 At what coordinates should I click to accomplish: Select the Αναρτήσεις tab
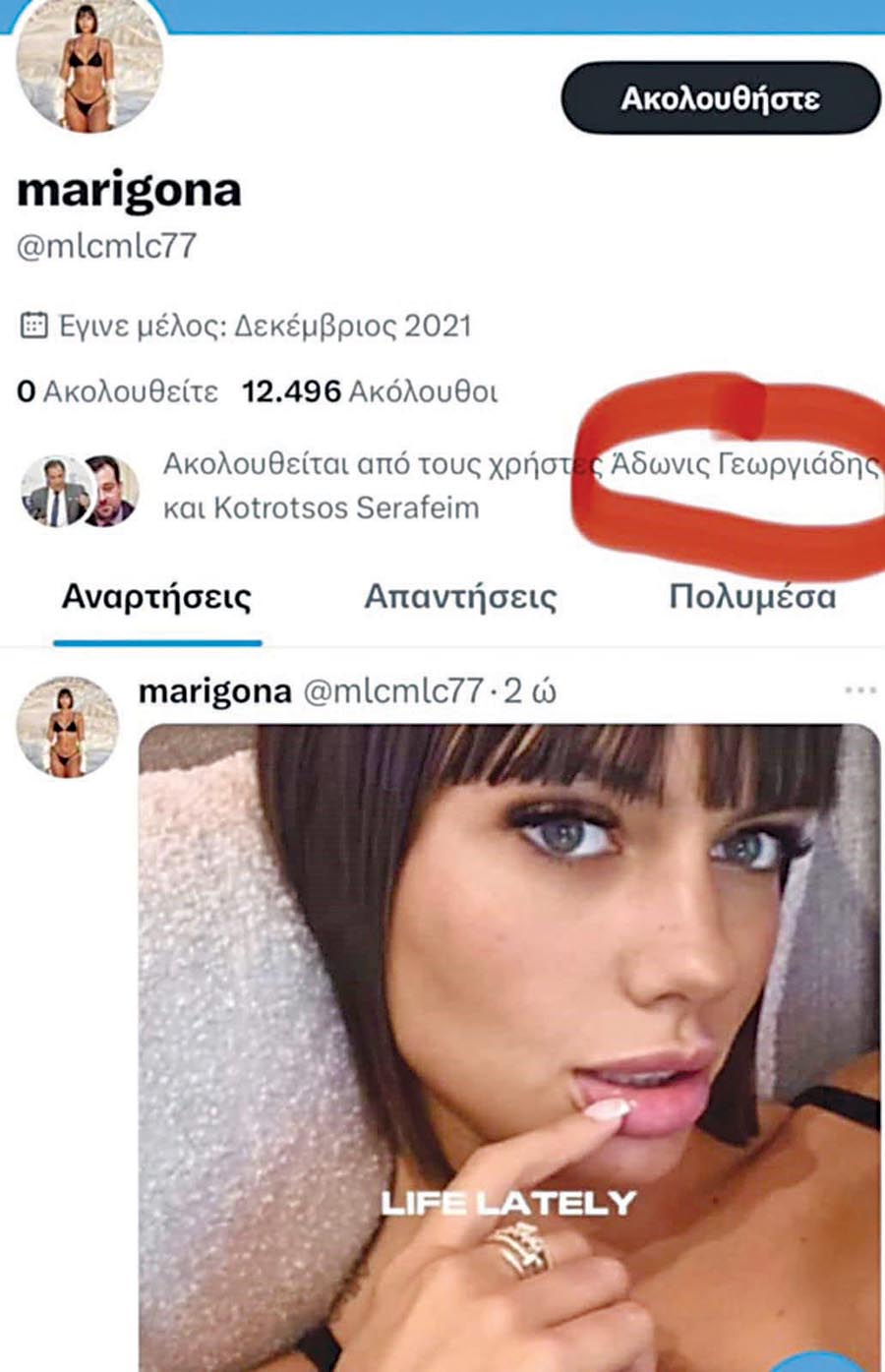pyautogui.click(x=156, y=597)
